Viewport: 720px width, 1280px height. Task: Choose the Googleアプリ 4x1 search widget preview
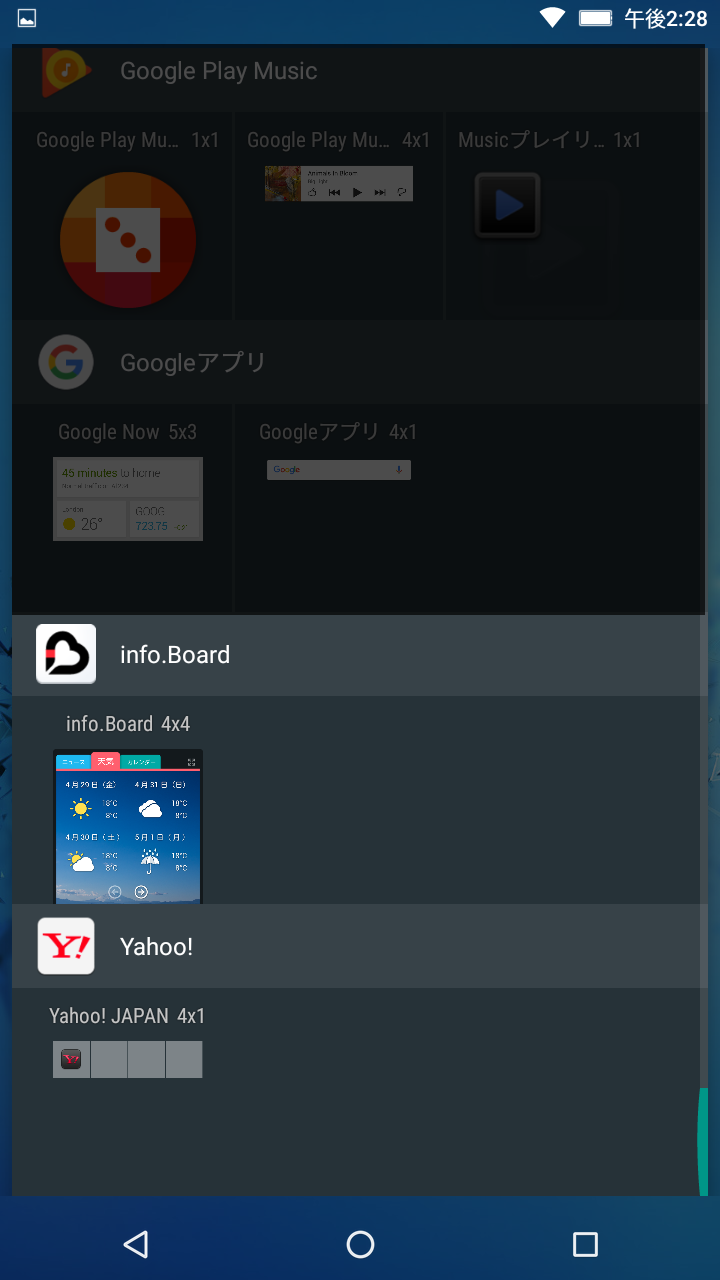coord(338,470)
